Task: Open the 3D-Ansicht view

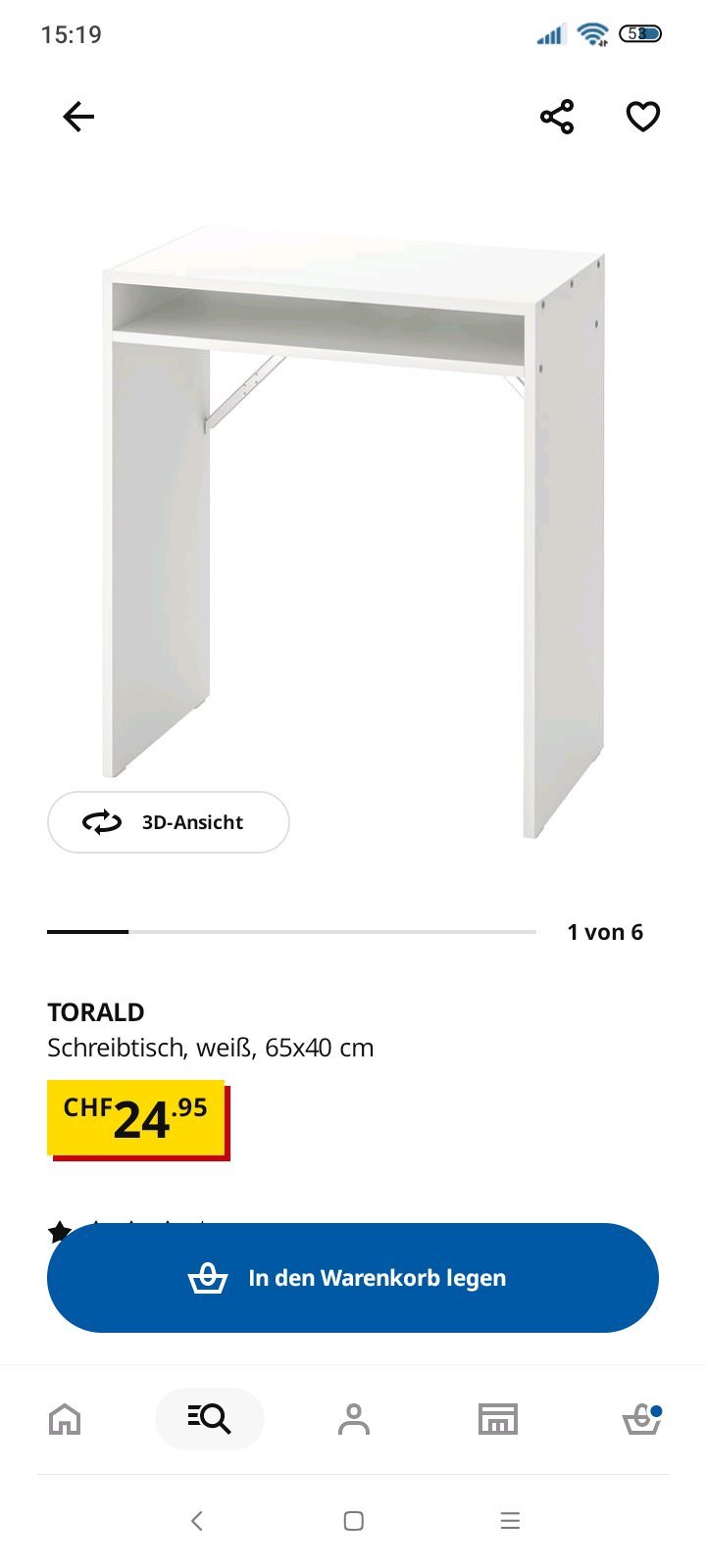Action: pyautogui.click(x=169, y=822)
